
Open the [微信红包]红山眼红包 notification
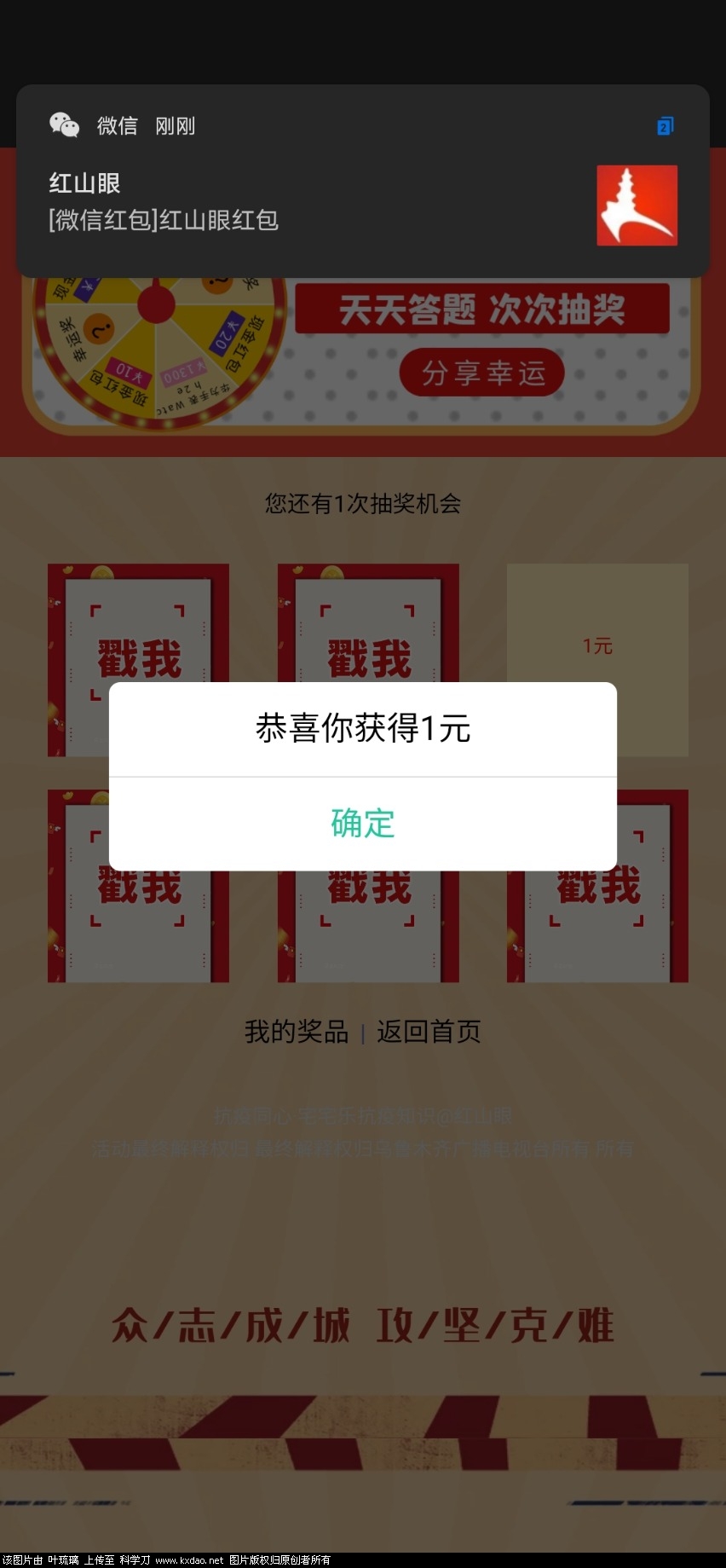click(162, 221)
